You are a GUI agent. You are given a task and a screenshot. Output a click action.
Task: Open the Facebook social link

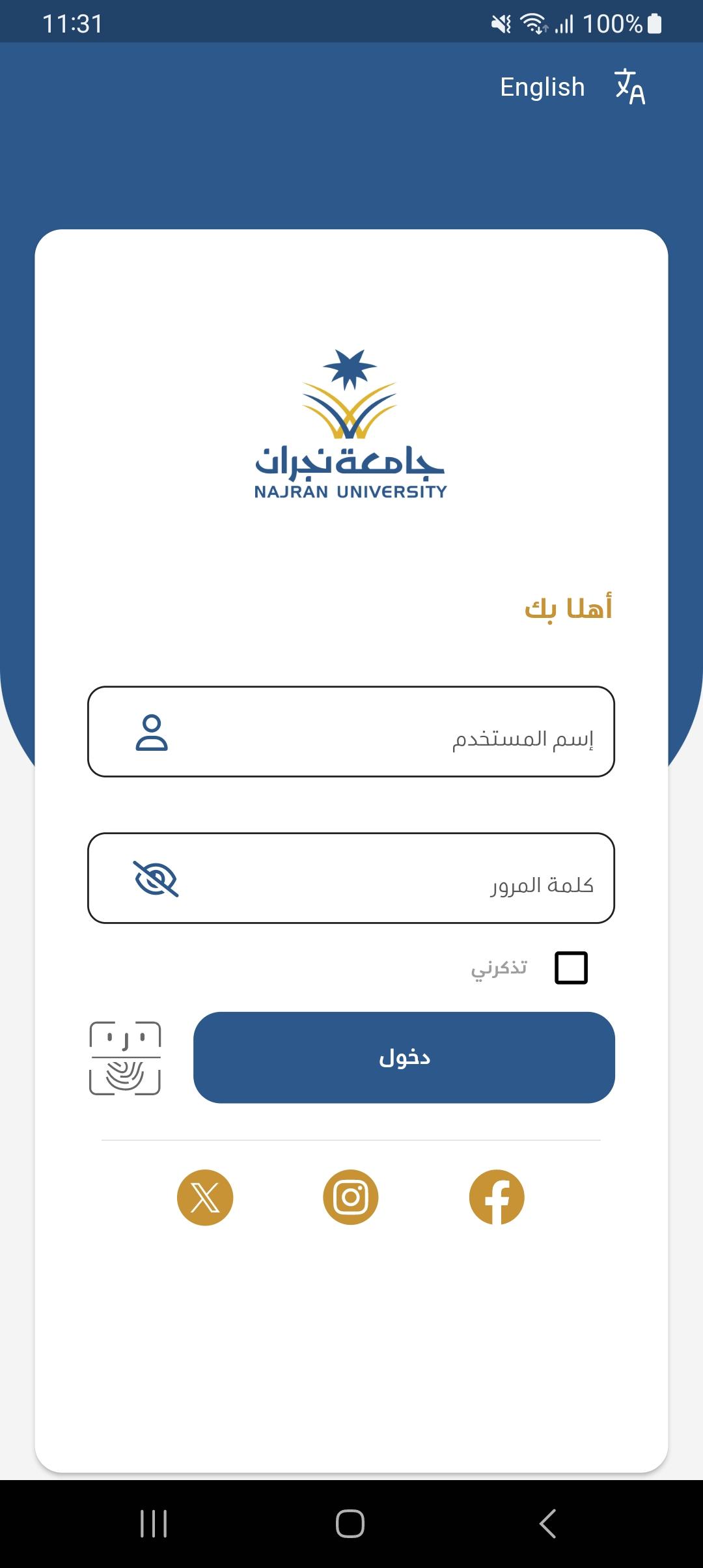pyautogui.click(x=497, y=1197)
